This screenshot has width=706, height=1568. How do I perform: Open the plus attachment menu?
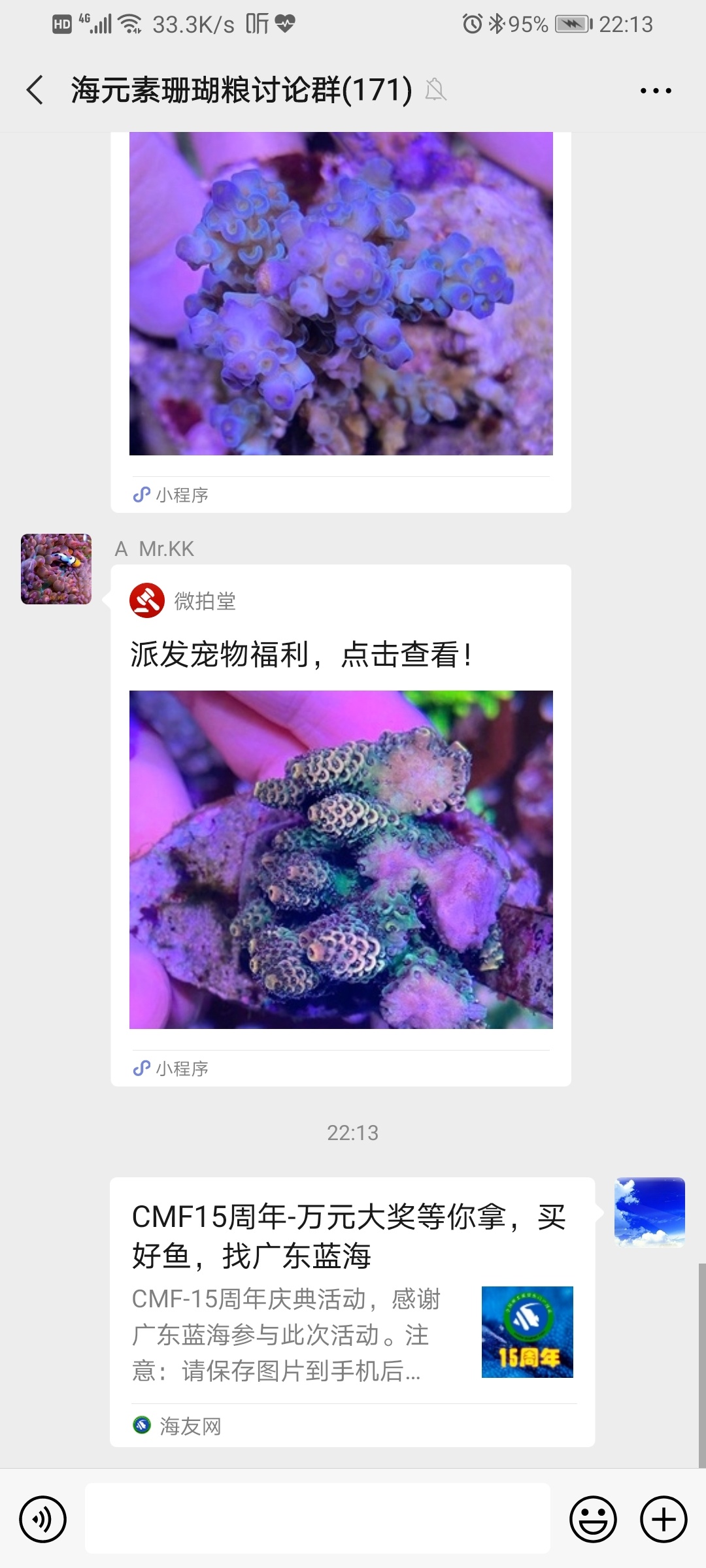coord(664,1519)
